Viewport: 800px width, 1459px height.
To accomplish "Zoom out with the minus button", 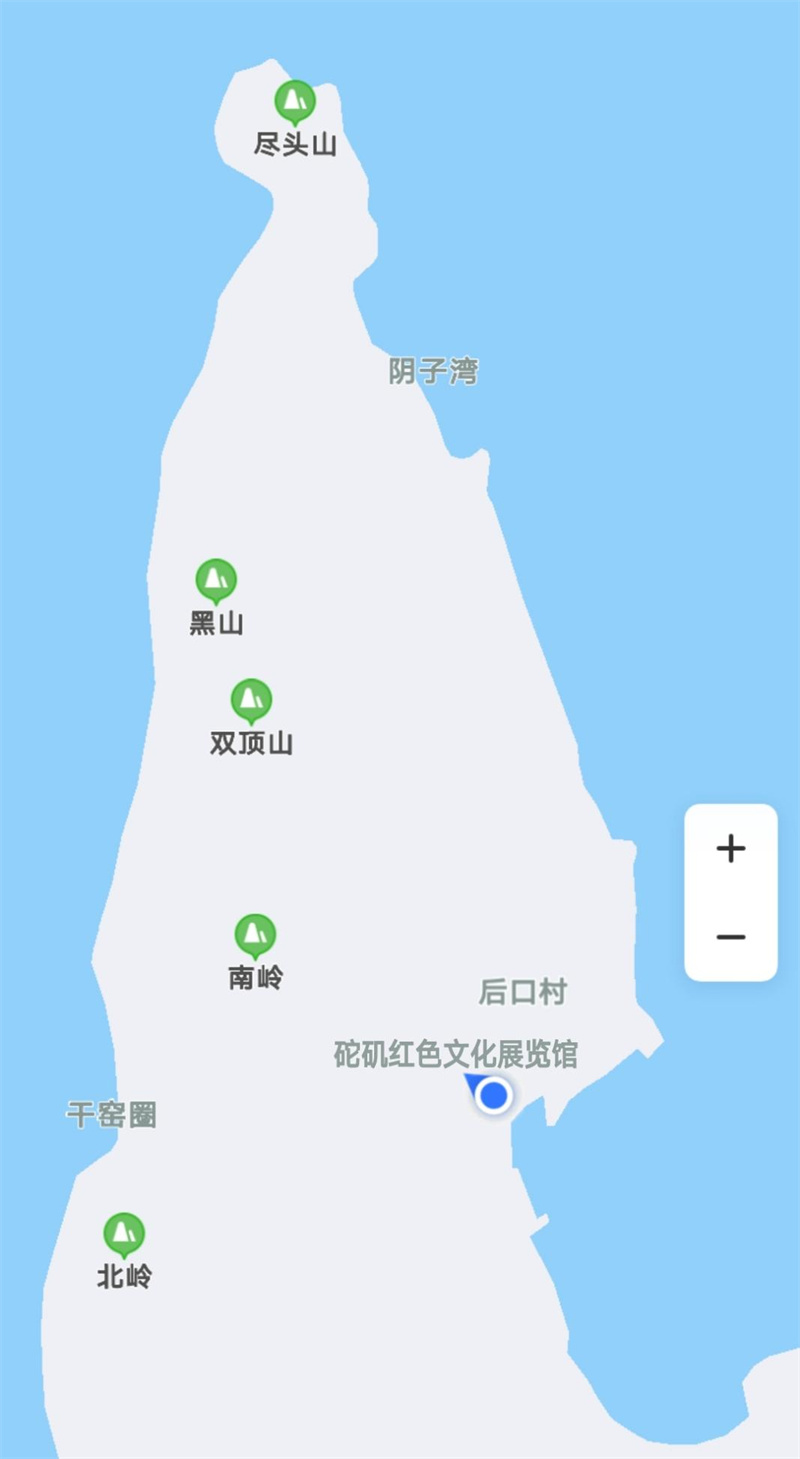I will click(731, 936).
